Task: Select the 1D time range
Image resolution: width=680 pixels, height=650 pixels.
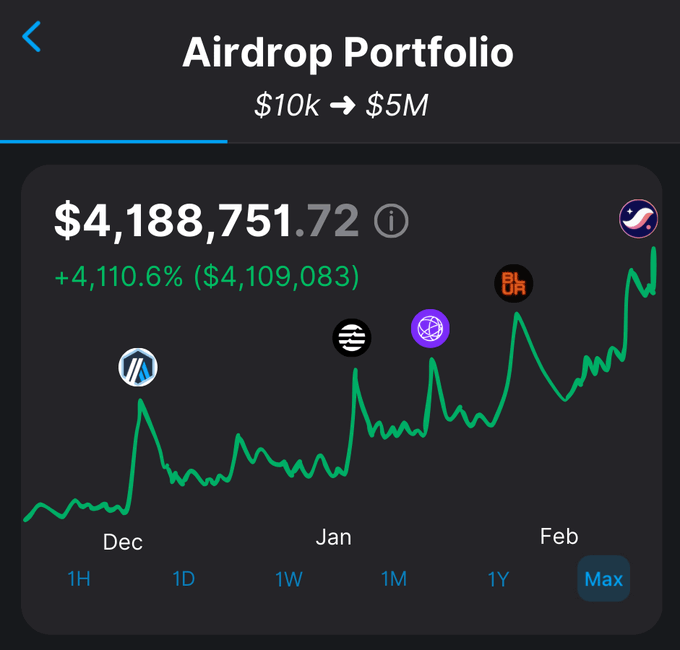Action: click(183, 579)
